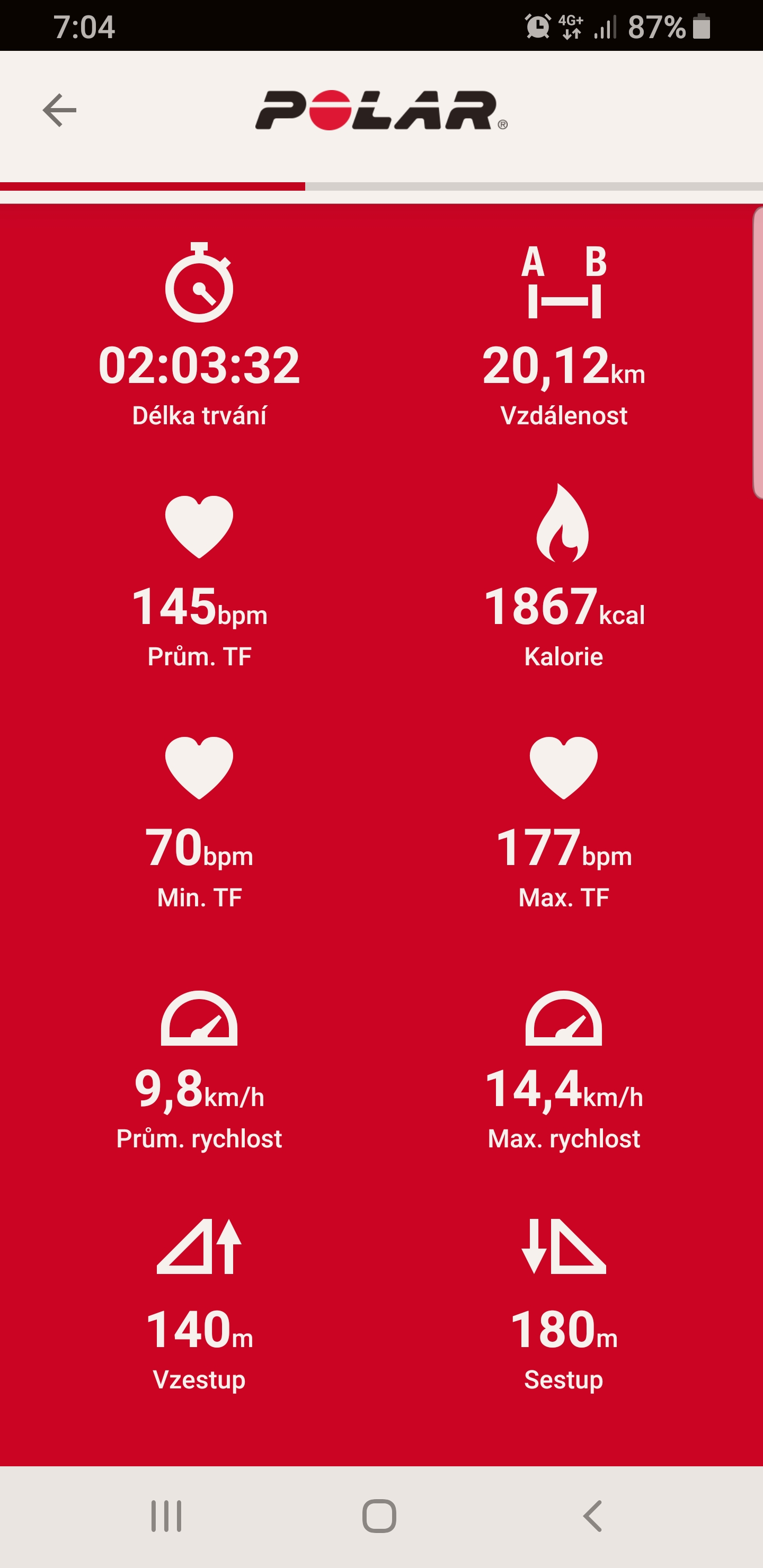Screen dimensions: 763x1568
Task: Tap the system back button
Action: [592, 1516]
